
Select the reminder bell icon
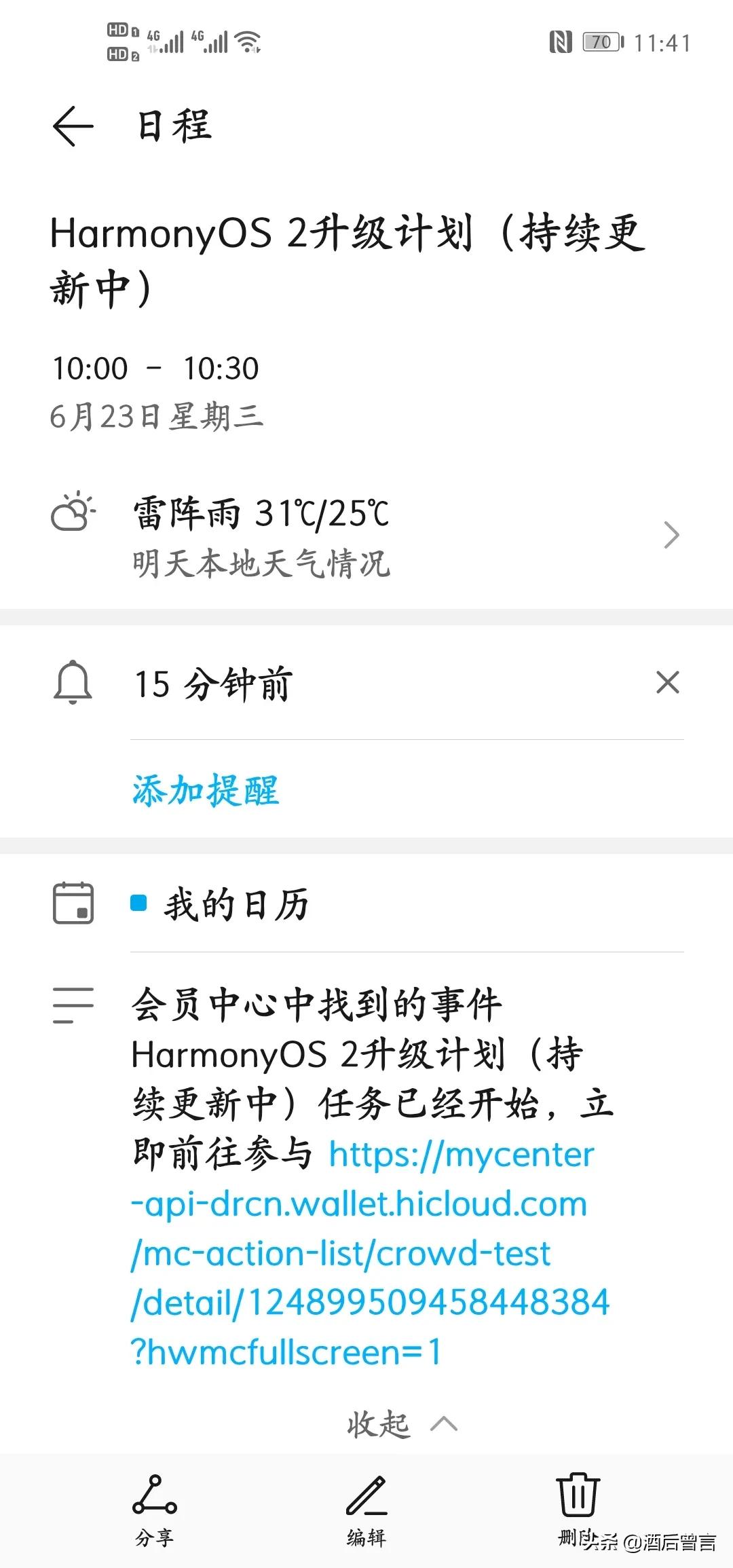pos(73,684)
